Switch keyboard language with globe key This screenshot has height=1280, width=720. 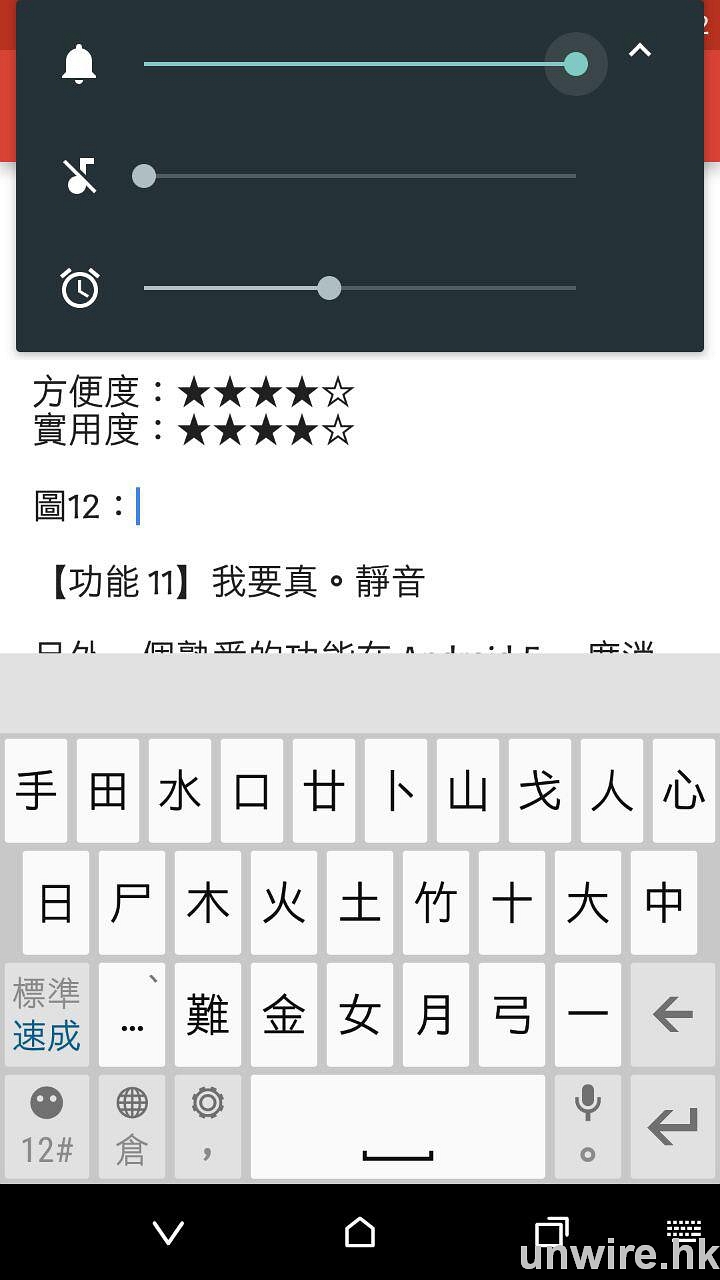pyautogui.click(x=132, y=1126)
